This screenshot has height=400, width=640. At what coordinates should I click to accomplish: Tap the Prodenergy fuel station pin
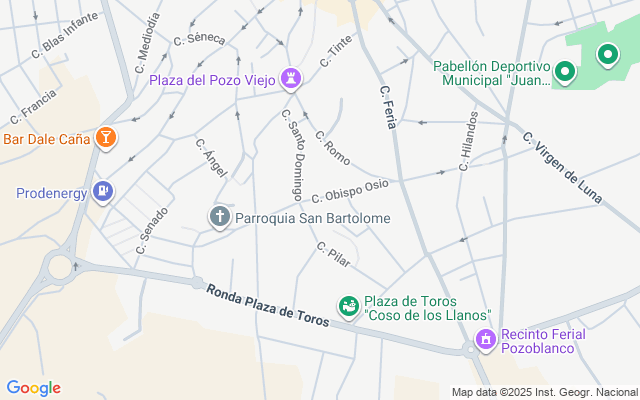(101, 190)
